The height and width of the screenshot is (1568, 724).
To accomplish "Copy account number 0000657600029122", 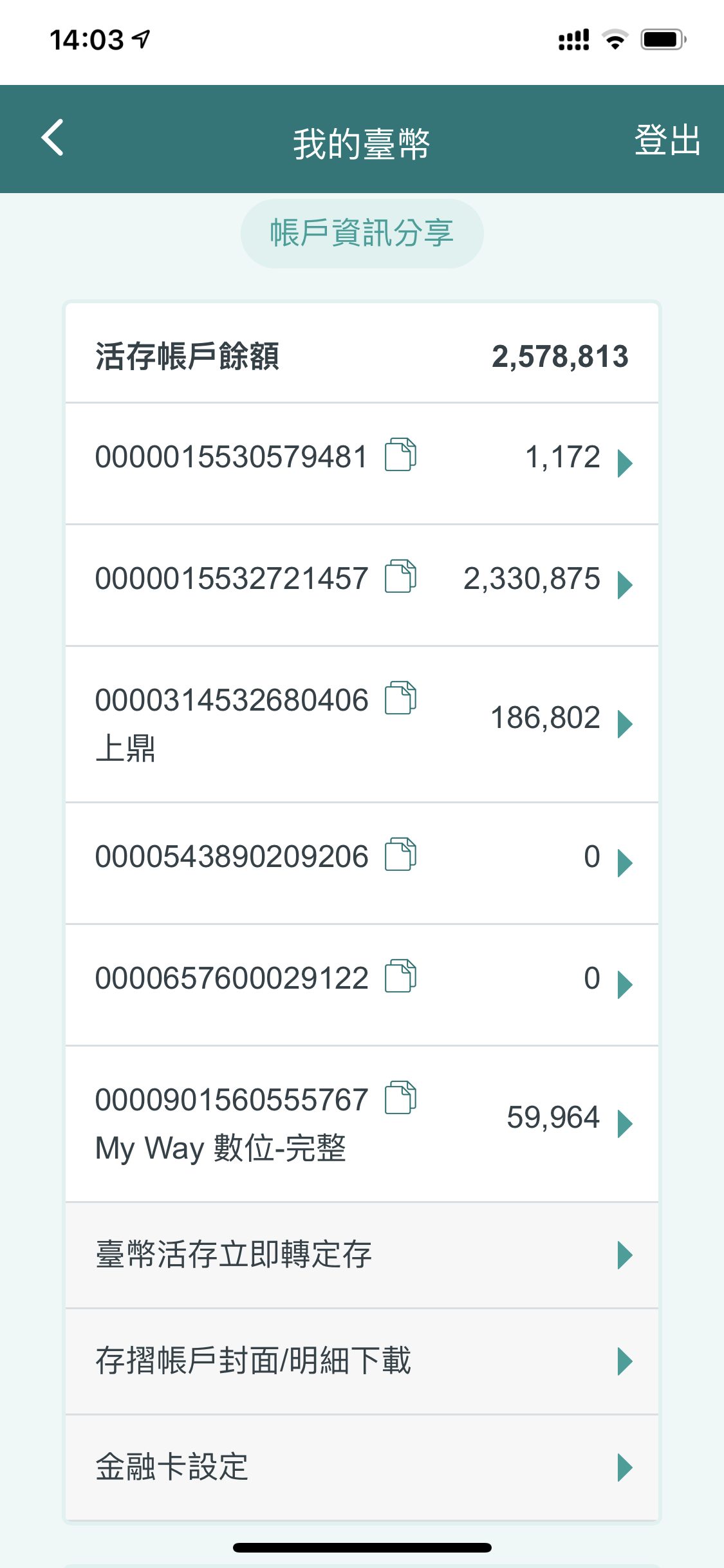I will (x=400, y=976).
